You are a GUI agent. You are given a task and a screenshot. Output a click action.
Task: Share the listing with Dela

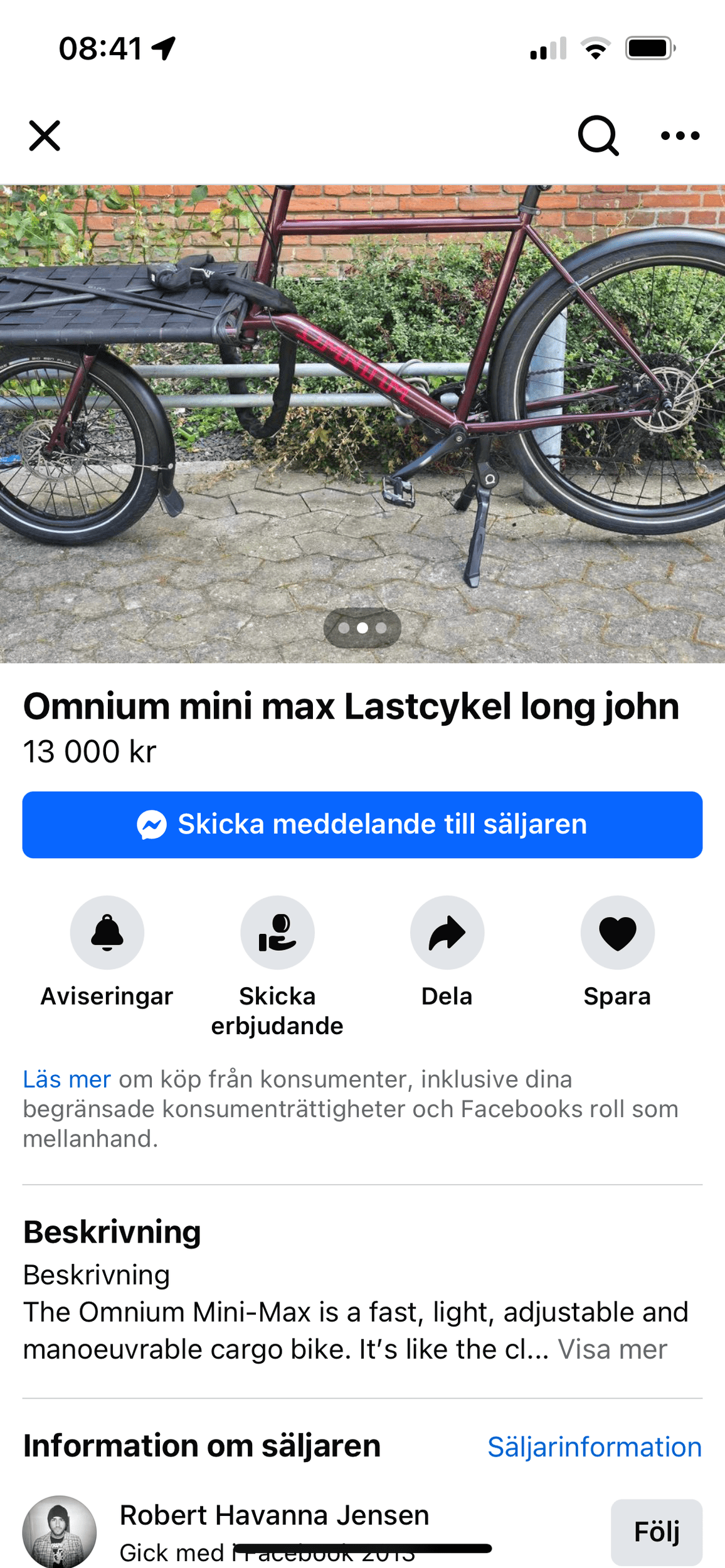pos(447,933)
